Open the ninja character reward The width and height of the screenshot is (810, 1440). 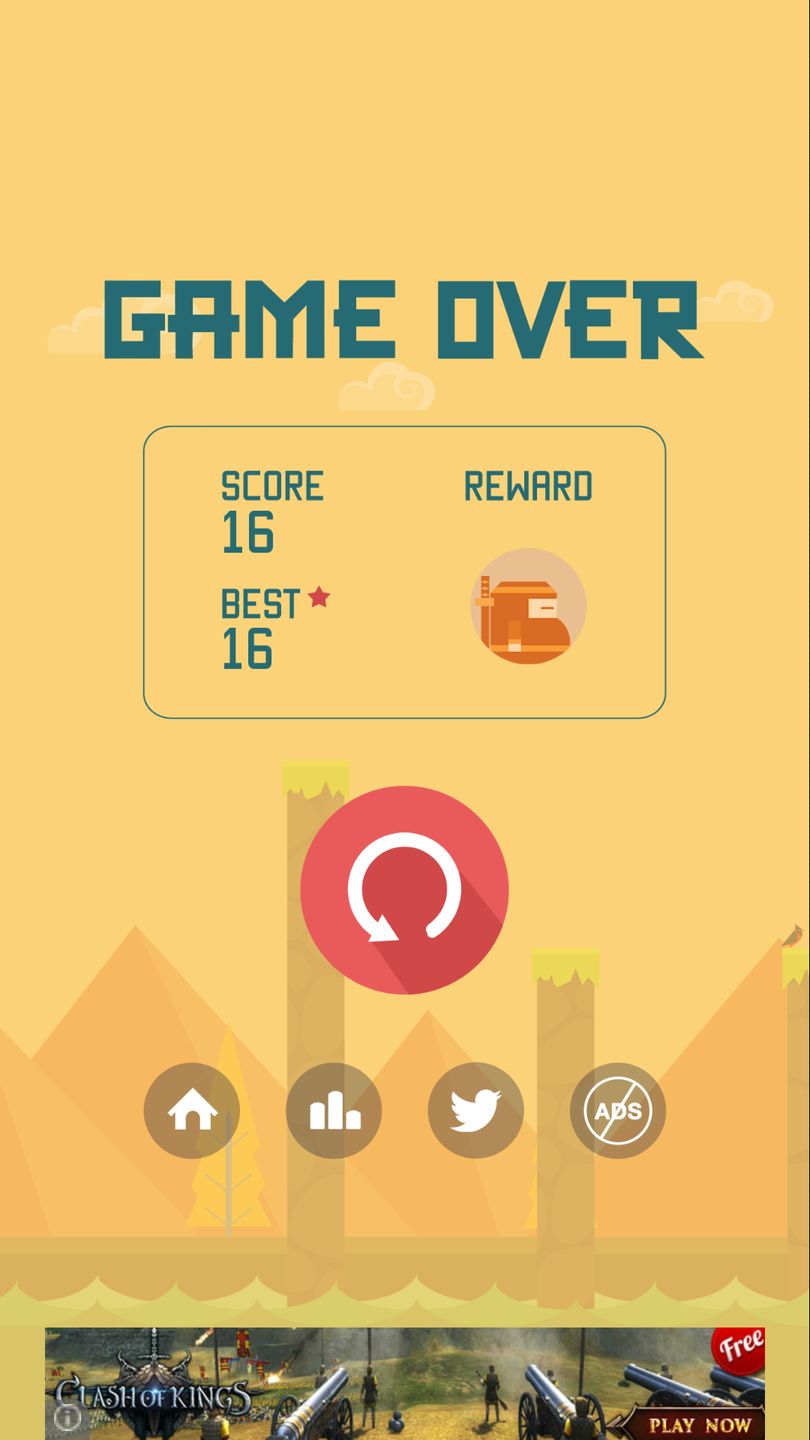click(528, 606)
